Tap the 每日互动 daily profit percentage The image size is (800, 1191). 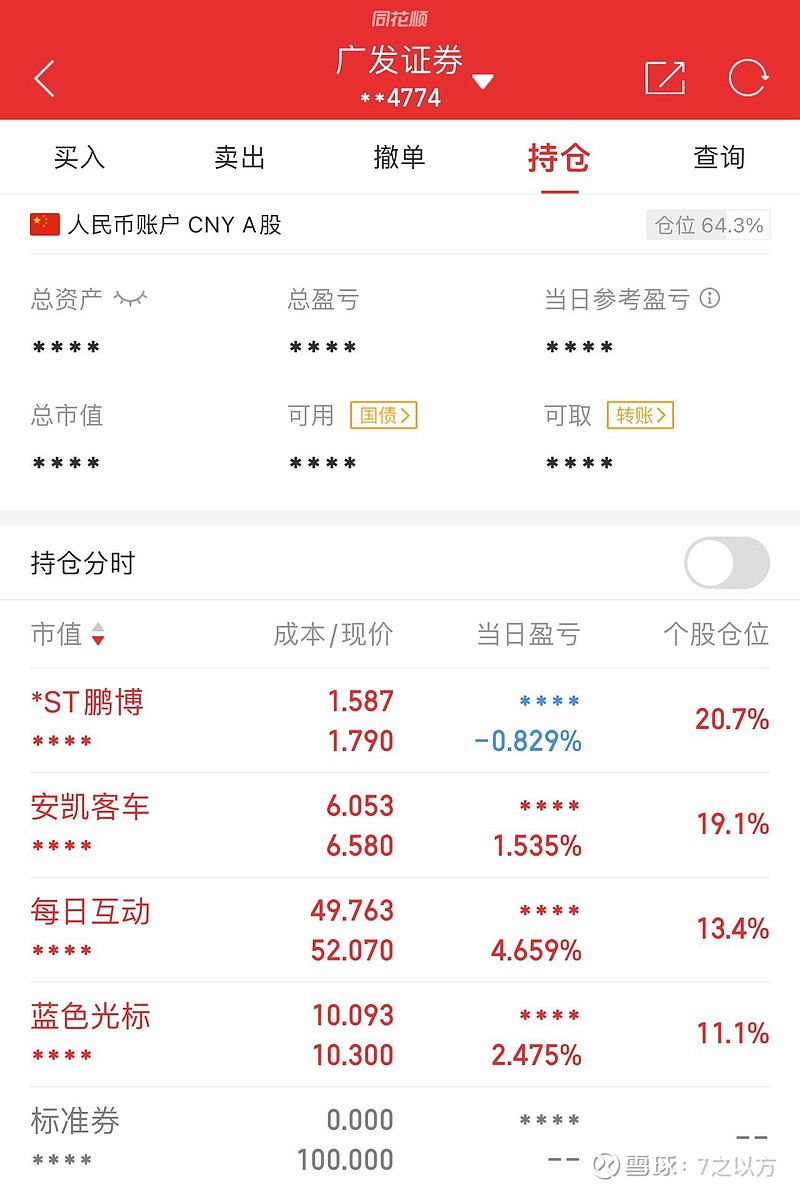pyautogui.click(x=536, y=951)
